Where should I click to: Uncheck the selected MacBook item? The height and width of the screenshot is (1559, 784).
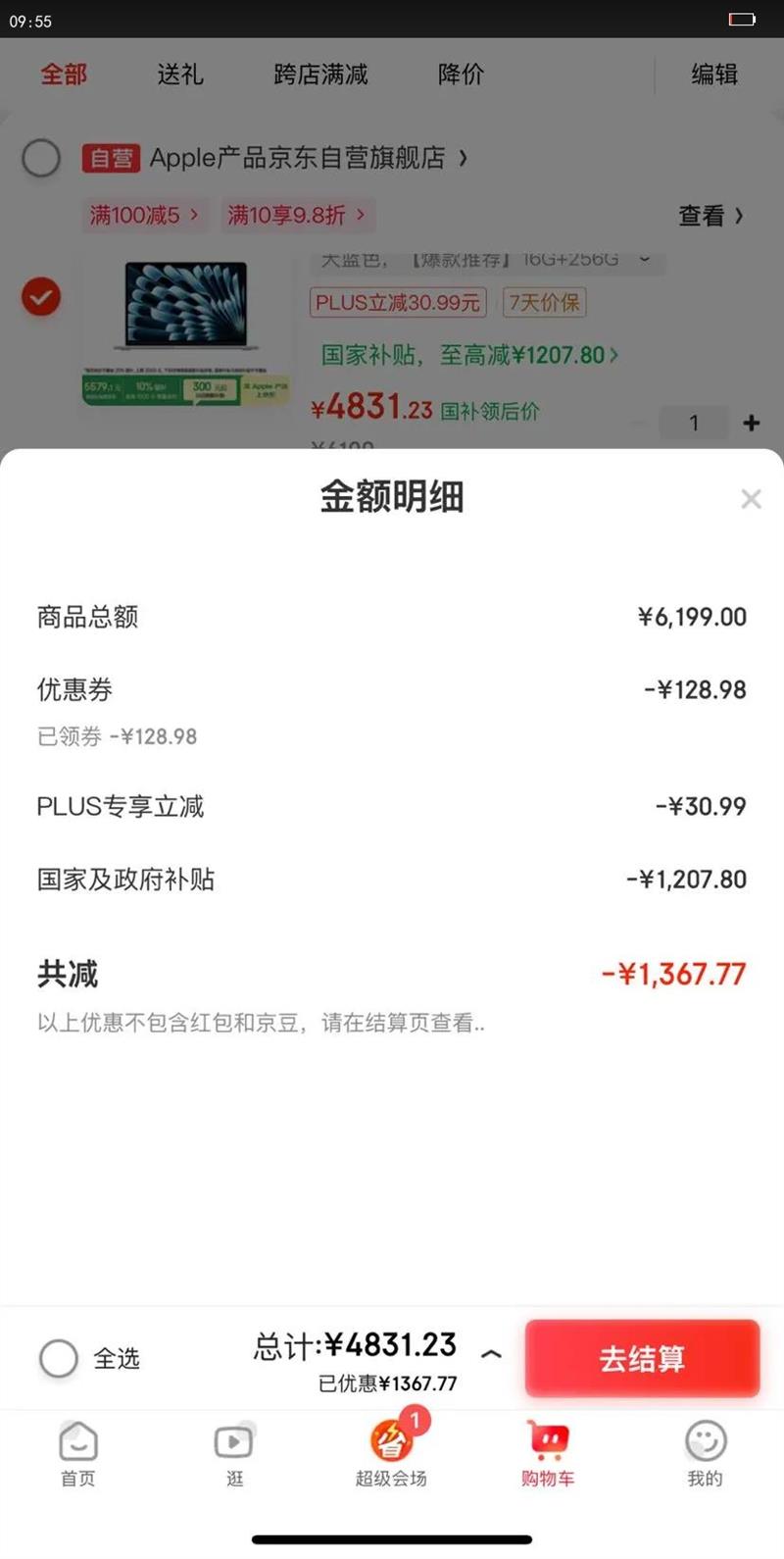pyautogui.click(x=41, y=296)
